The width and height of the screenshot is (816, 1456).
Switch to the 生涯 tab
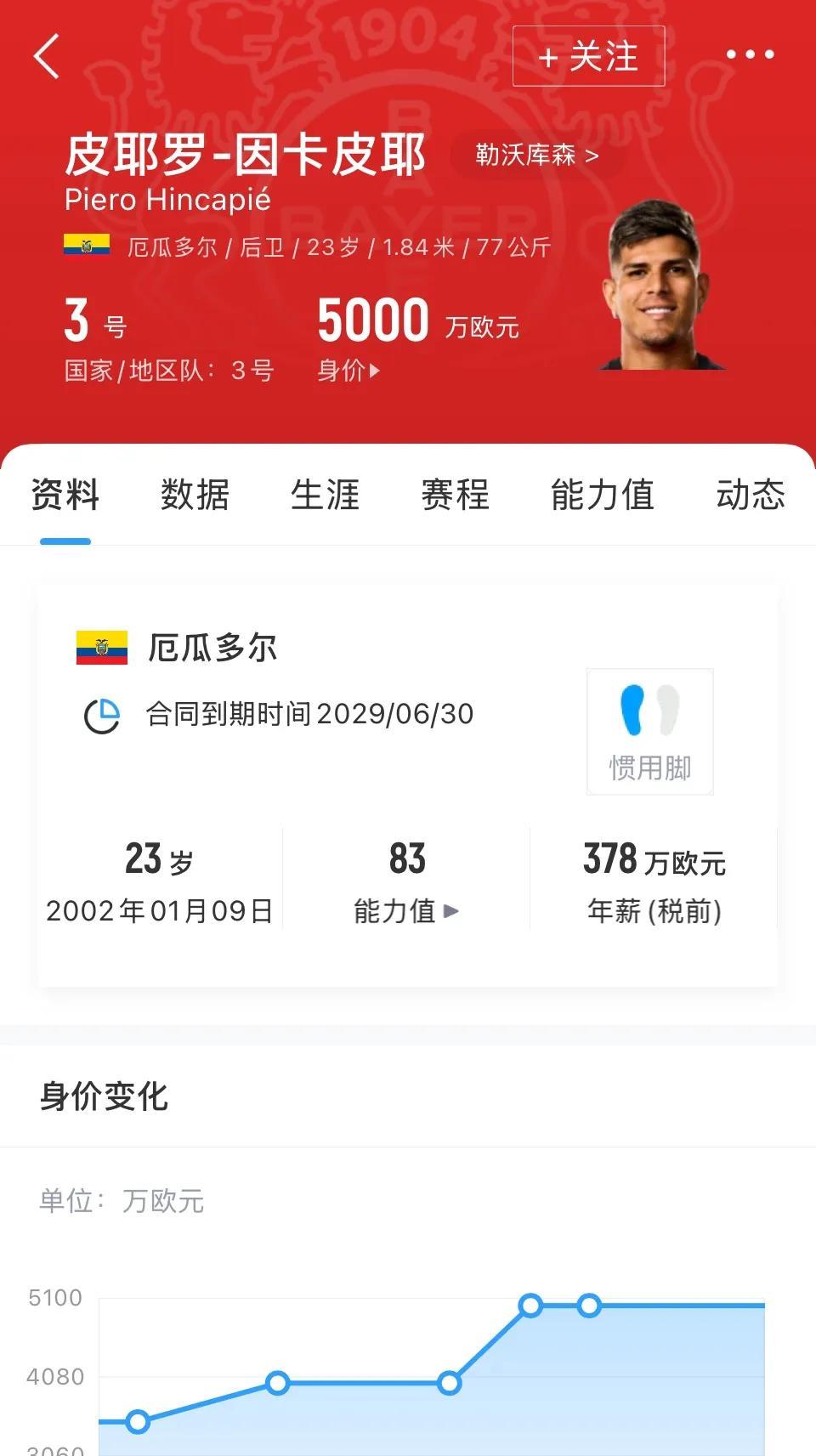[x=325, y=495]
